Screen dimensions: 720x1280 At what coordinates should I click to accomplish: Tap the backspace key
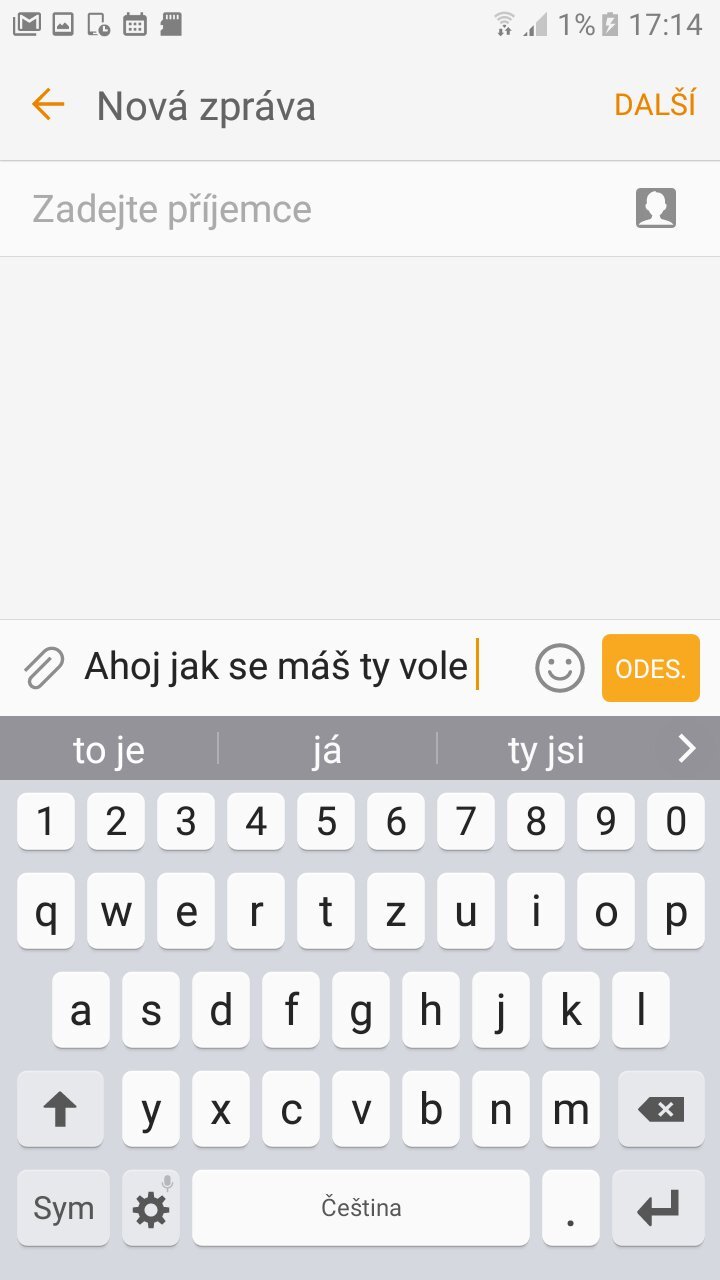tap(661, 1109)
